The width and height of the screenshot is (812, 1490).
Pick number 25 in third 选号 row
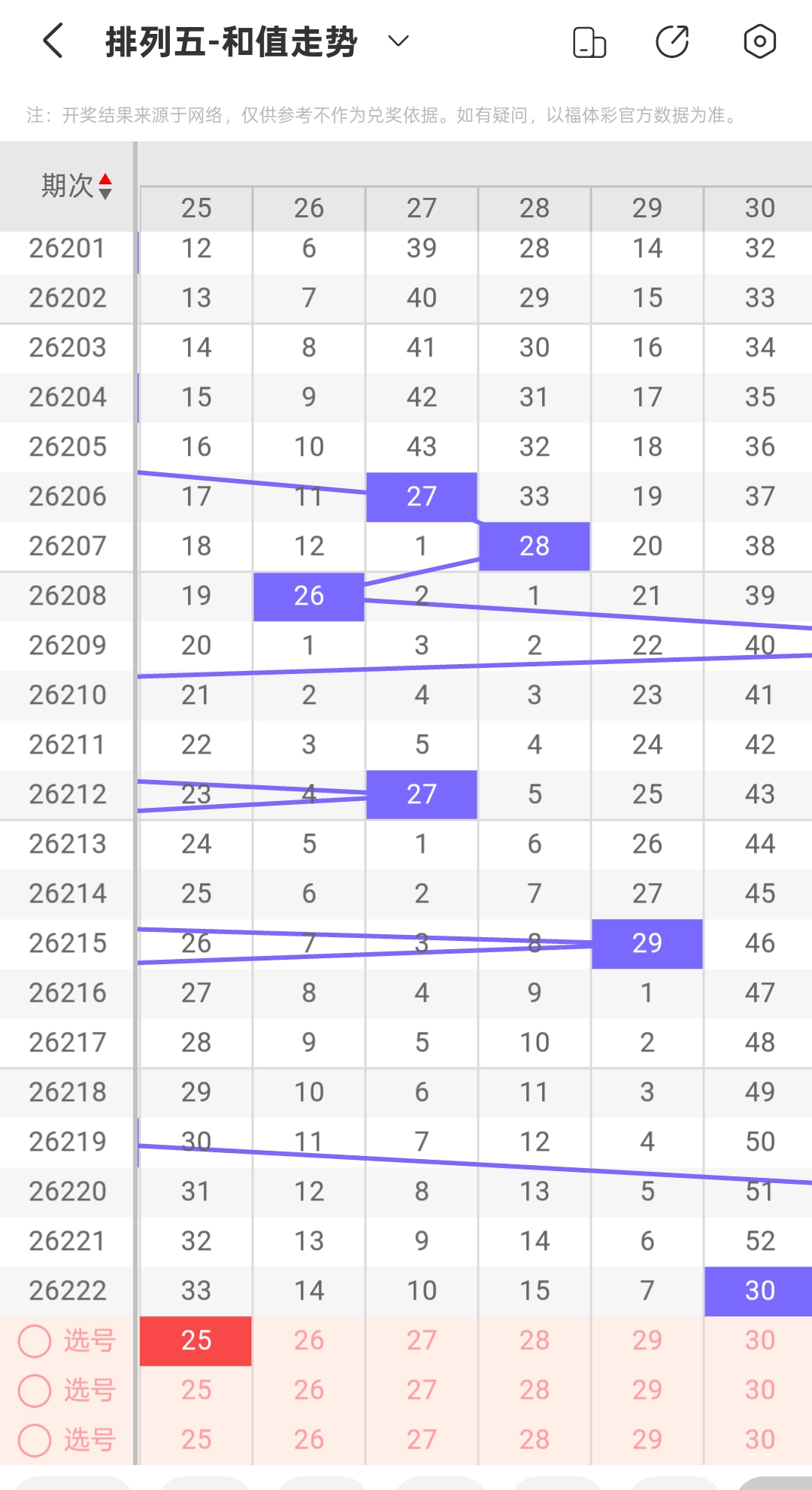[196, 1440]
